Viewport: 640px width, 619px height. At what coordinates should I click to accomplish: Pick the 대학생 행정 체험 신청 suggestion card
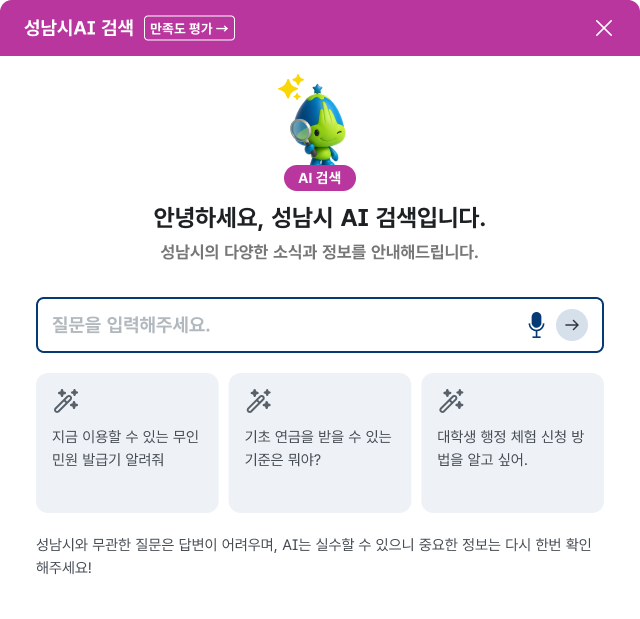(x=512, y=442)
